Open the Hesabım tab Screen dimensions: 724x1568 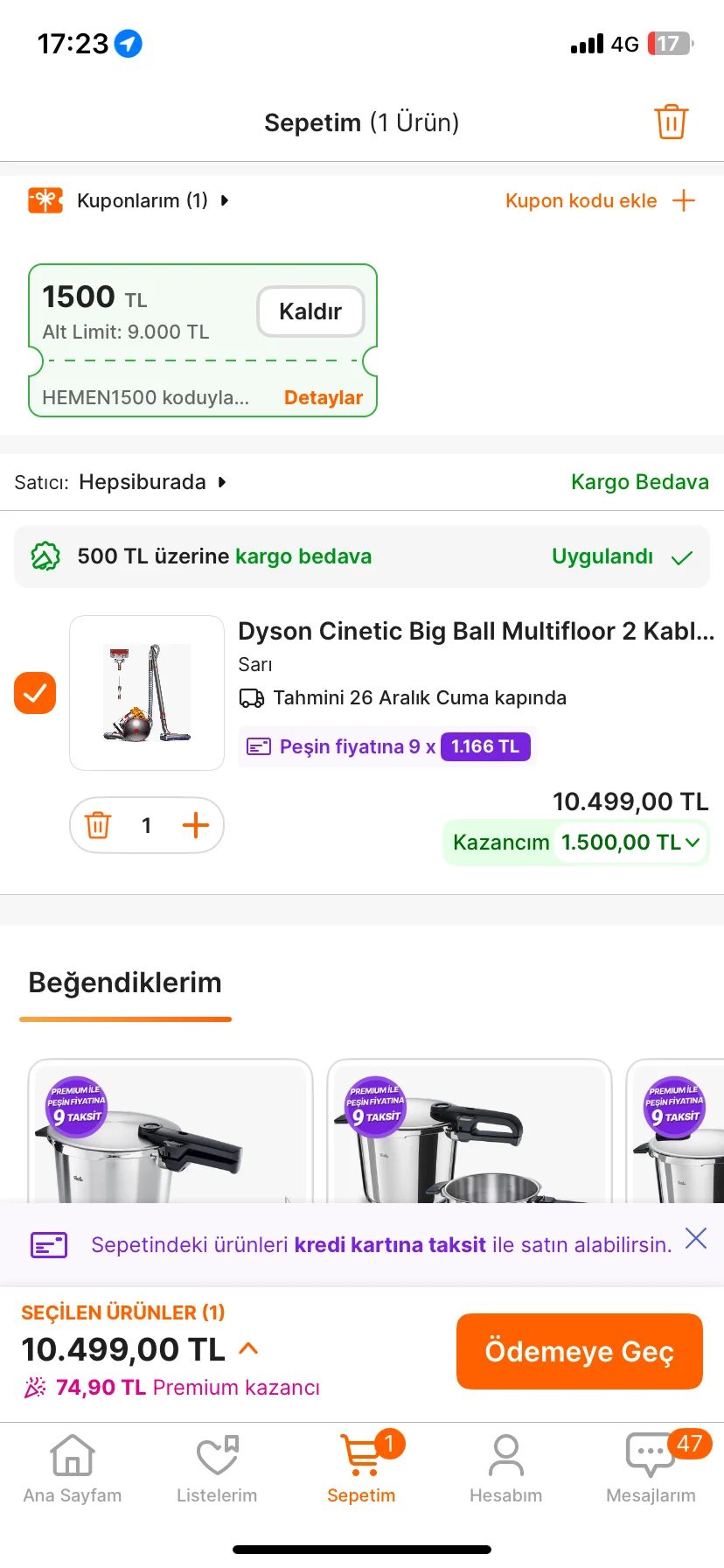505,1470
